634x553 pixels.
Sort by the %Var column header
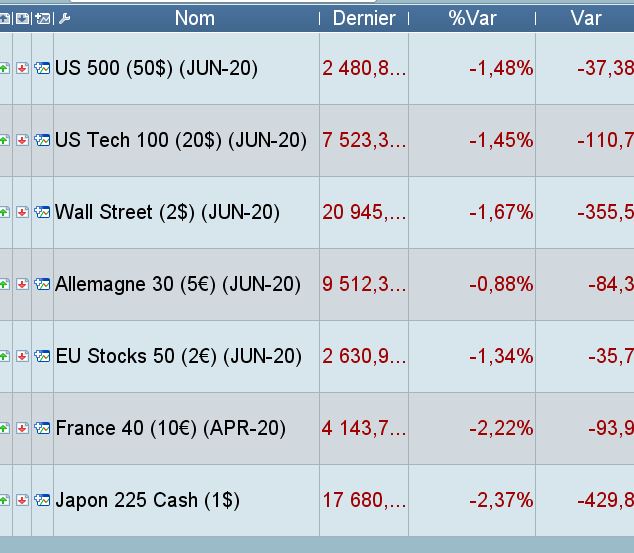[x=472, y=18]
